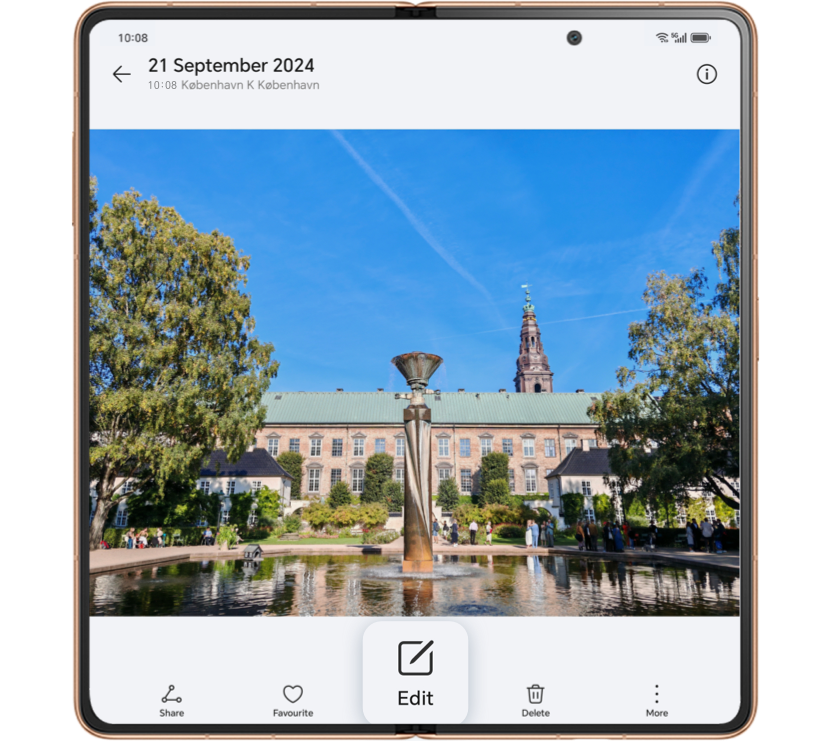
Task: Delete this photo
Action: pyautogui.click(x=535, y=700)
